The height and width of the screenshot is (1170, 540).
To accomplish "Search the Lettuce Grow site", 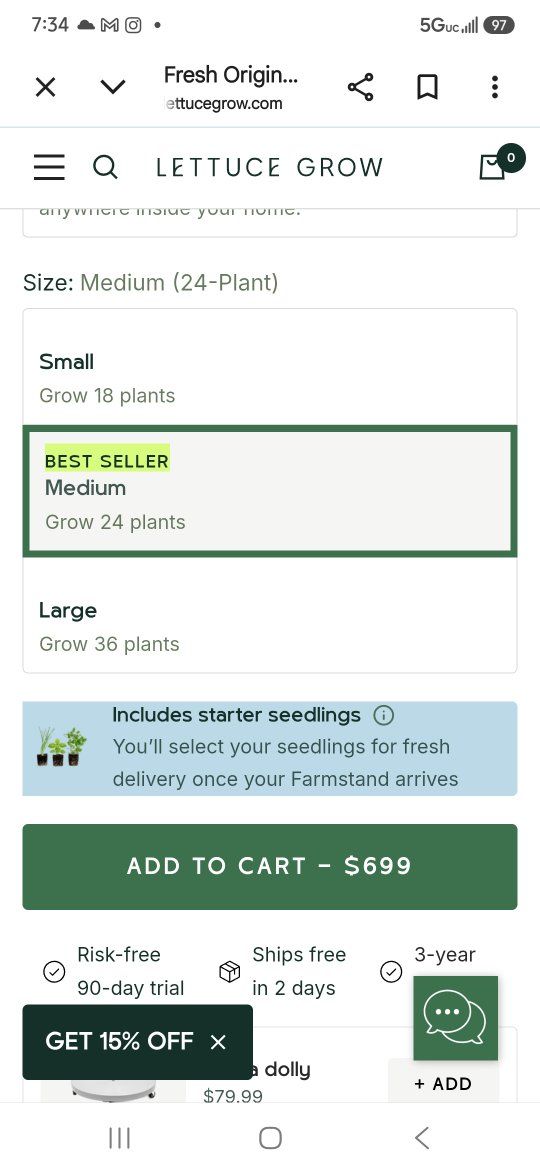I will [x=105, y=167].
